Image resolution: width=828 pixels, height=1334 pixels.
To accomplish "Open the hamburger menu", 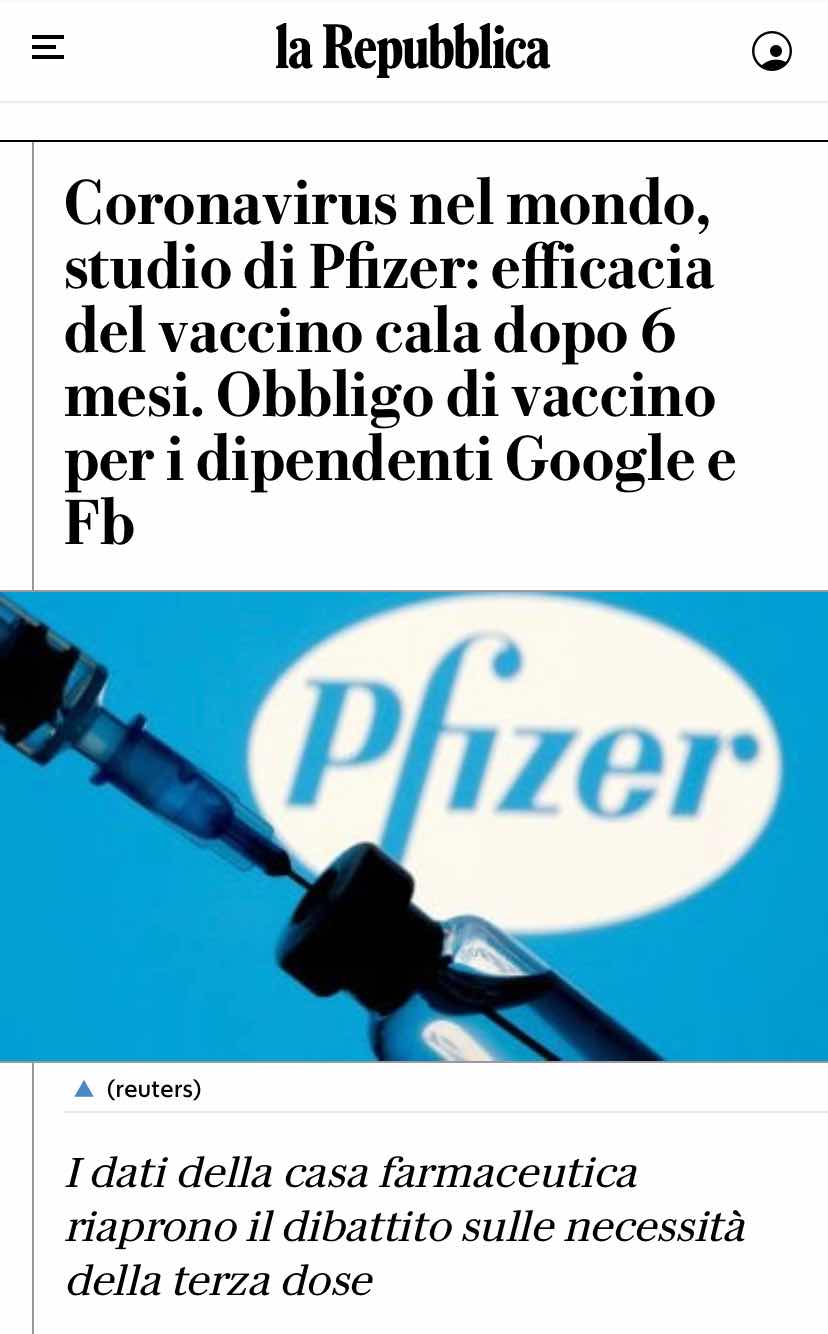I will (48, 48).
